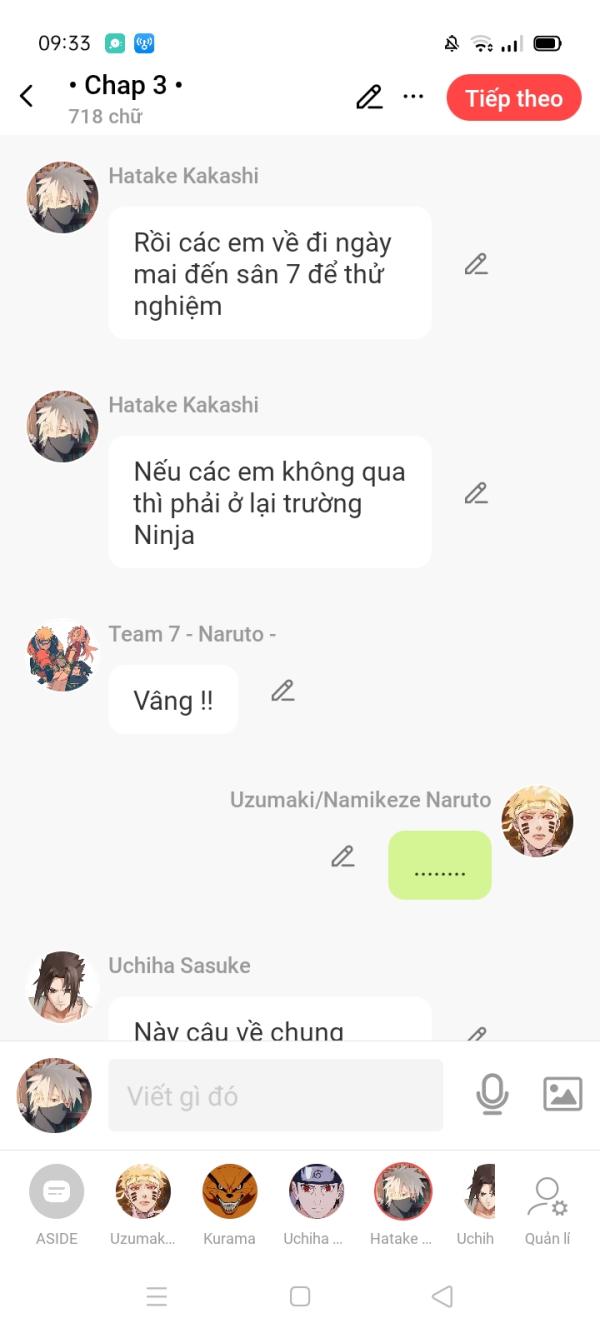Edit Kakashi's message about sân 7

click(x=476, y=264)
